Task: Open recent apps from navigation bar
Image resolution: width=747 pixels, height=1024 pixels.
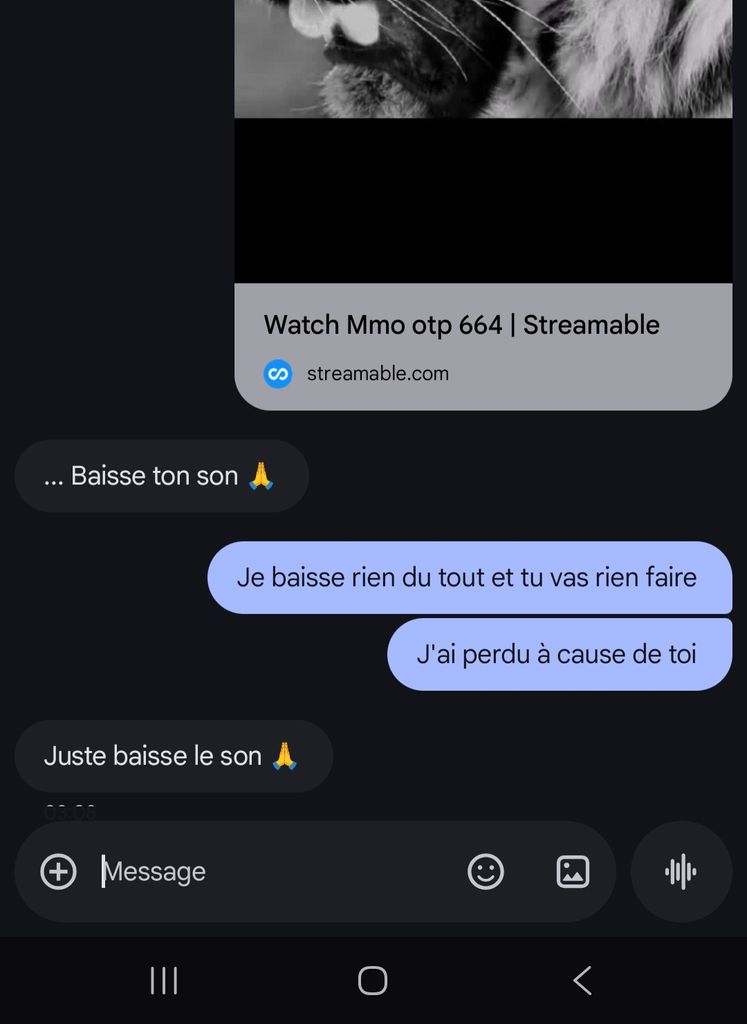Action: pyautogui.click(x=164, y=980)
